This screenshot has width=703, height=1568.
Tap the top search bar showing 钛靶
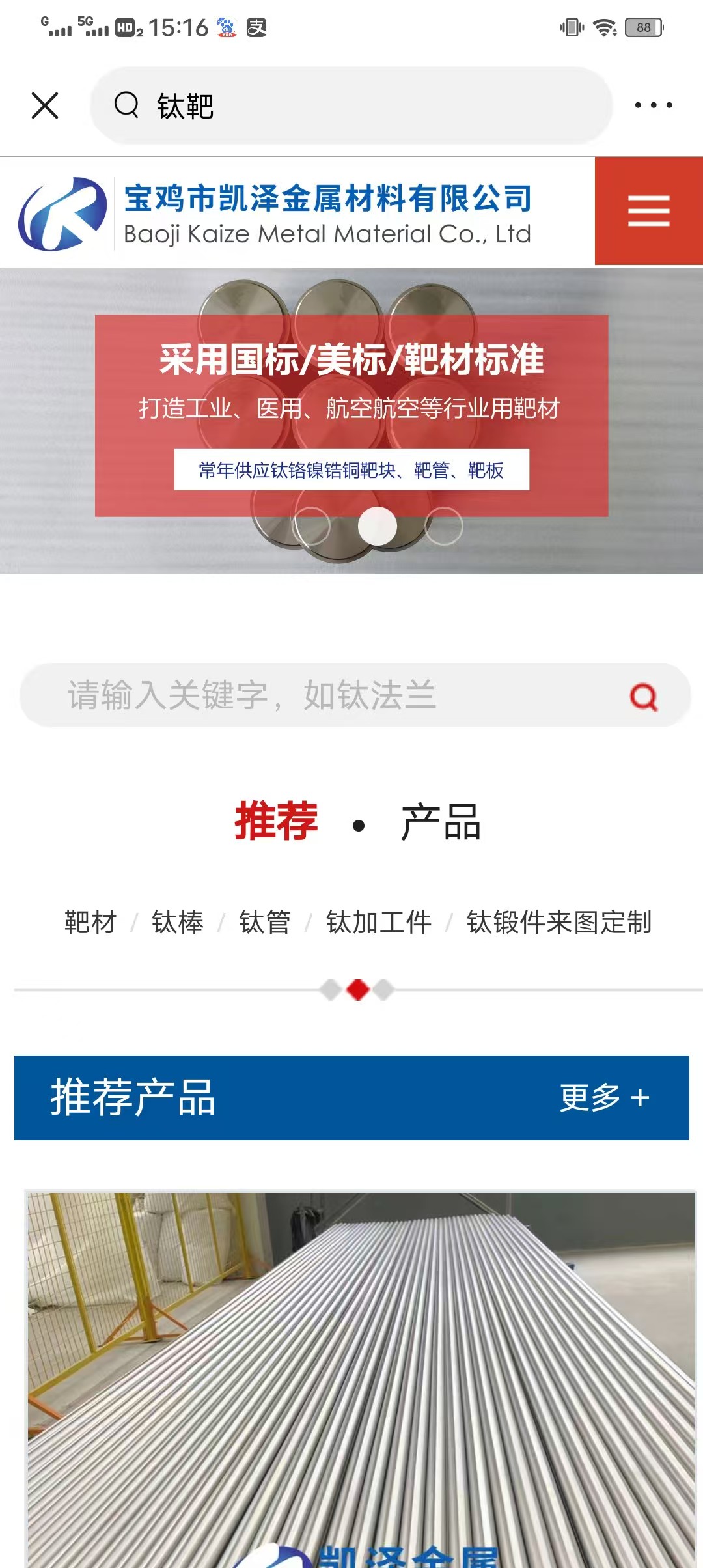(351, 105)
